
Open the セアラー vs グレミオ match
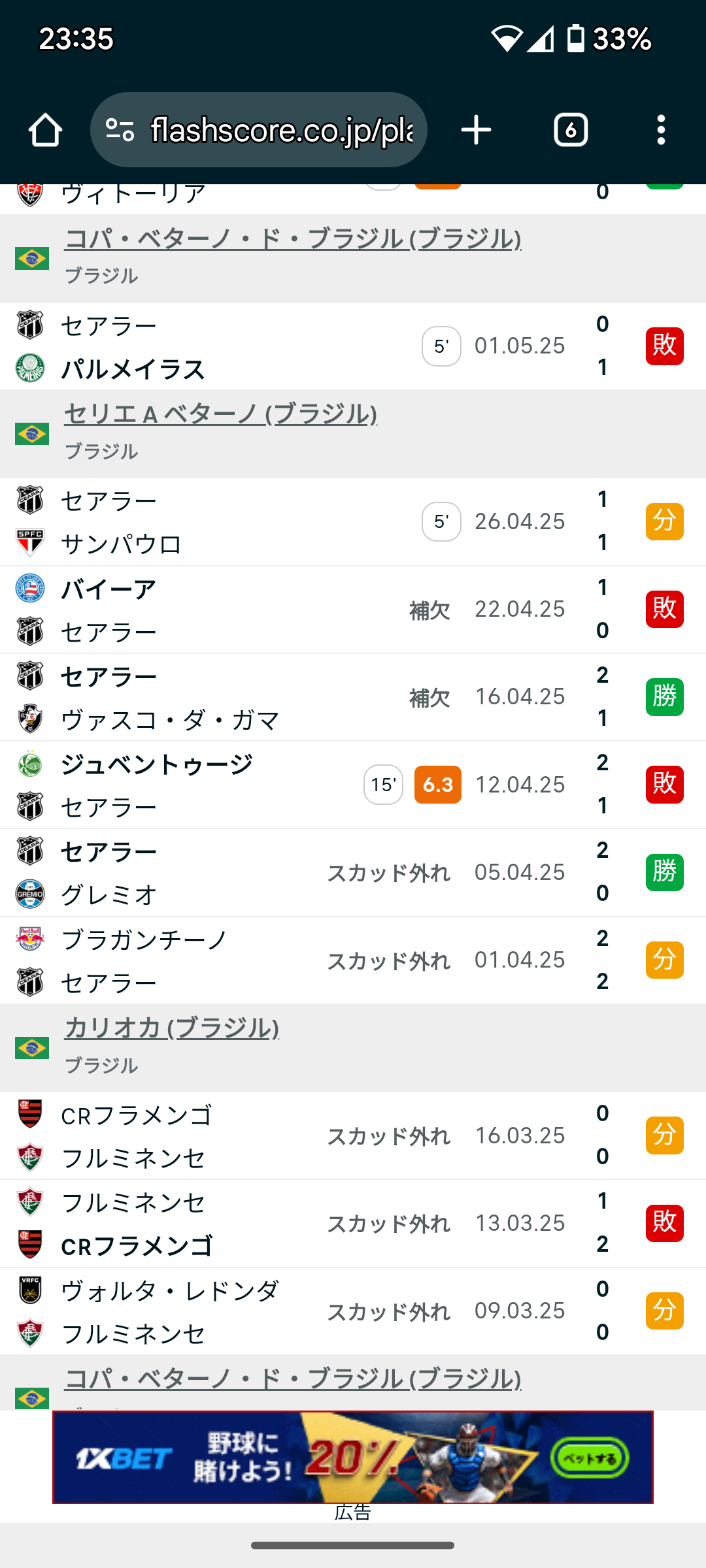[x=353, y=873]
